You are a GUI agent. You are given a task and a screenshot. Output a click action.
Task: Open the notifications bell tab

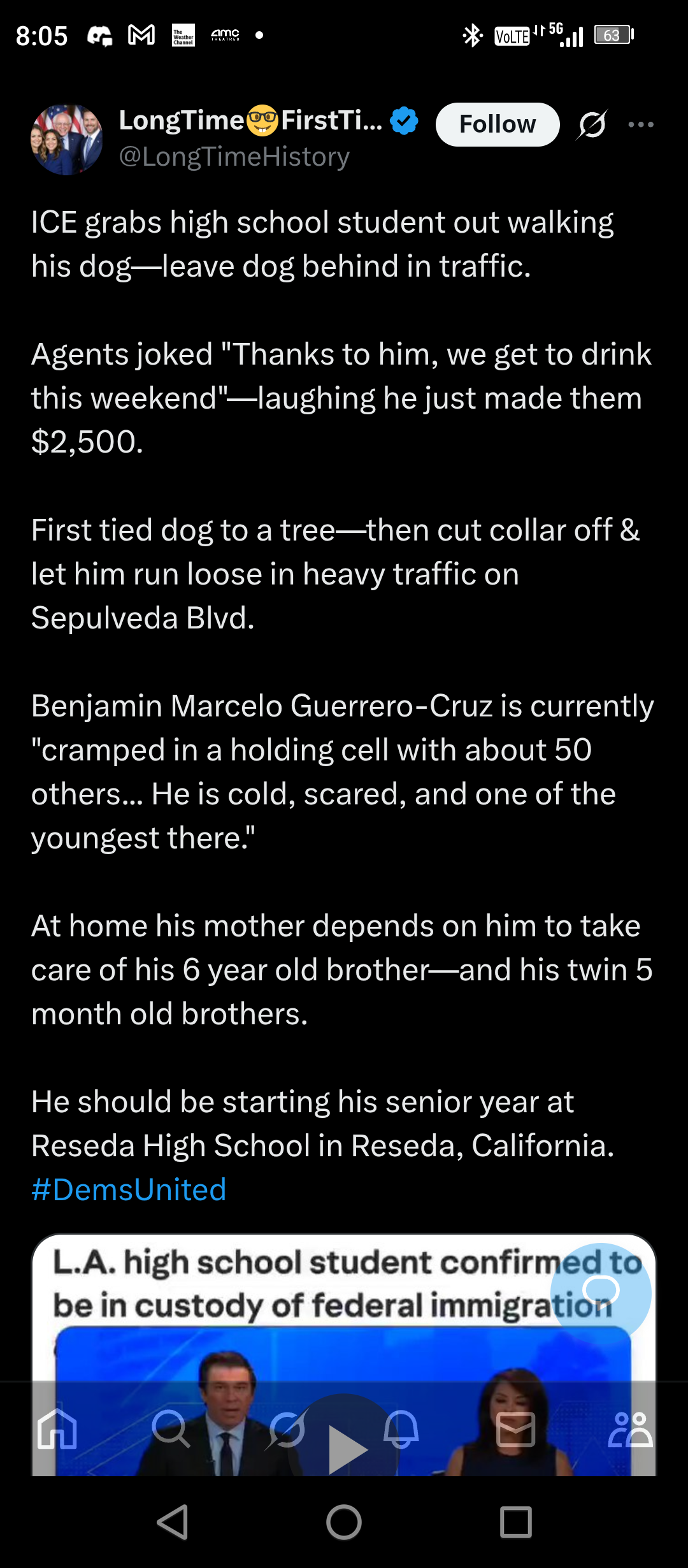point(401,1429)
